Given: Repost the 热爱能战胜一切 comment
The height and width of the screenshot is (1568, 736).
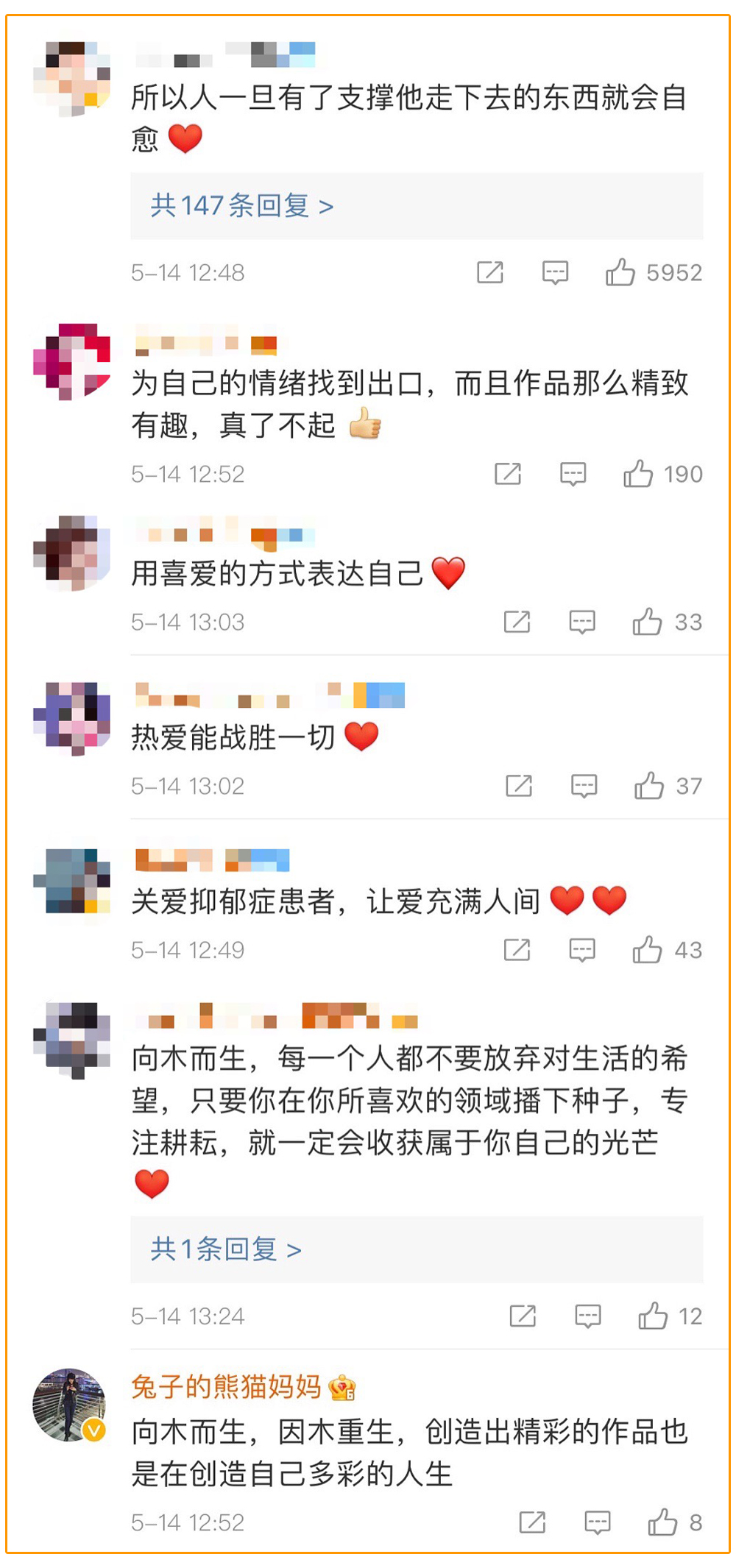Looking at the screenshot, I should tap(519, 786).
